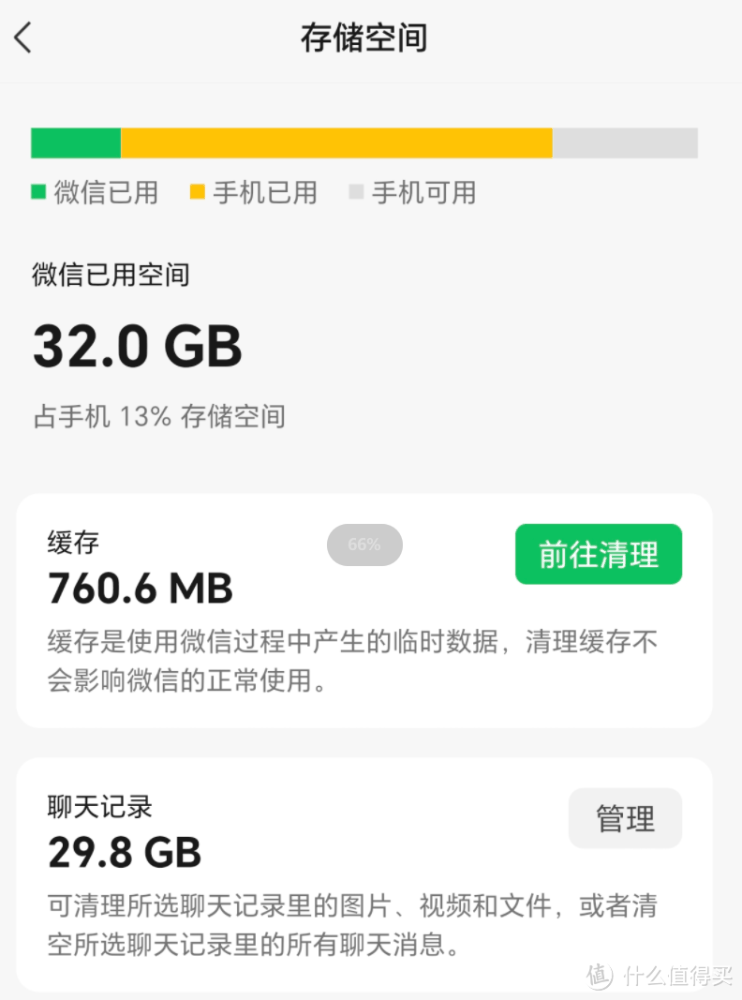Click the green 微信已用 legend square

(x=38, y=192)
